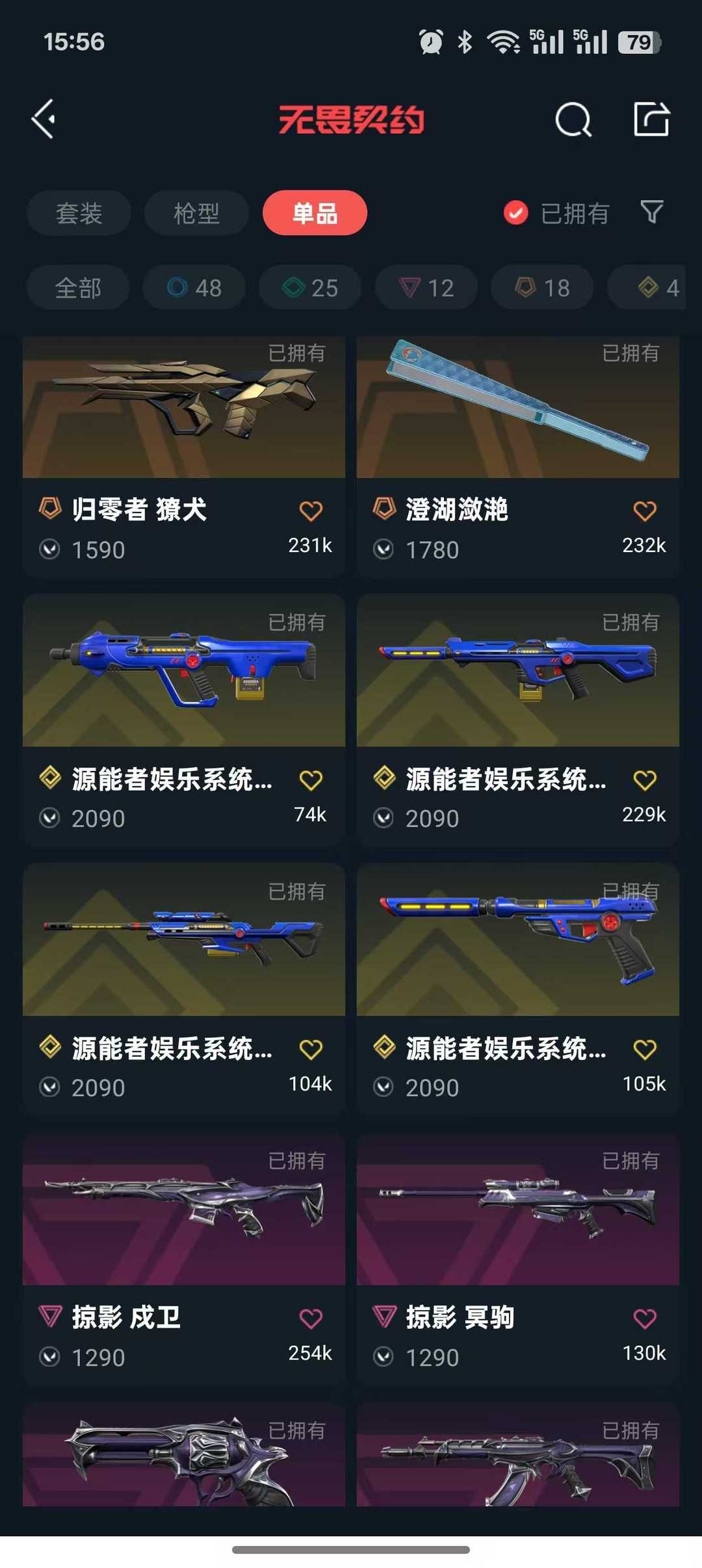Tap the gold tier icon beside 源能者娱乐系统
Viewport: 702px width, 1568px height.
[50, 780]
